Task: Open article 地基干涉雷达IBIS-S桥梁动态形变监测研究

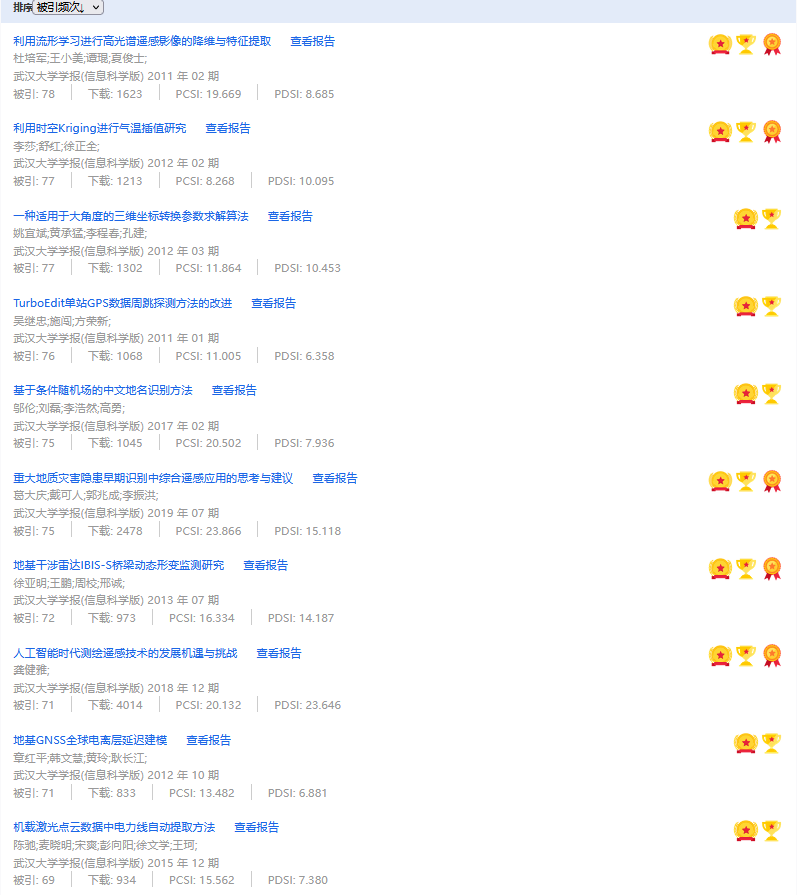Action: 119,565
